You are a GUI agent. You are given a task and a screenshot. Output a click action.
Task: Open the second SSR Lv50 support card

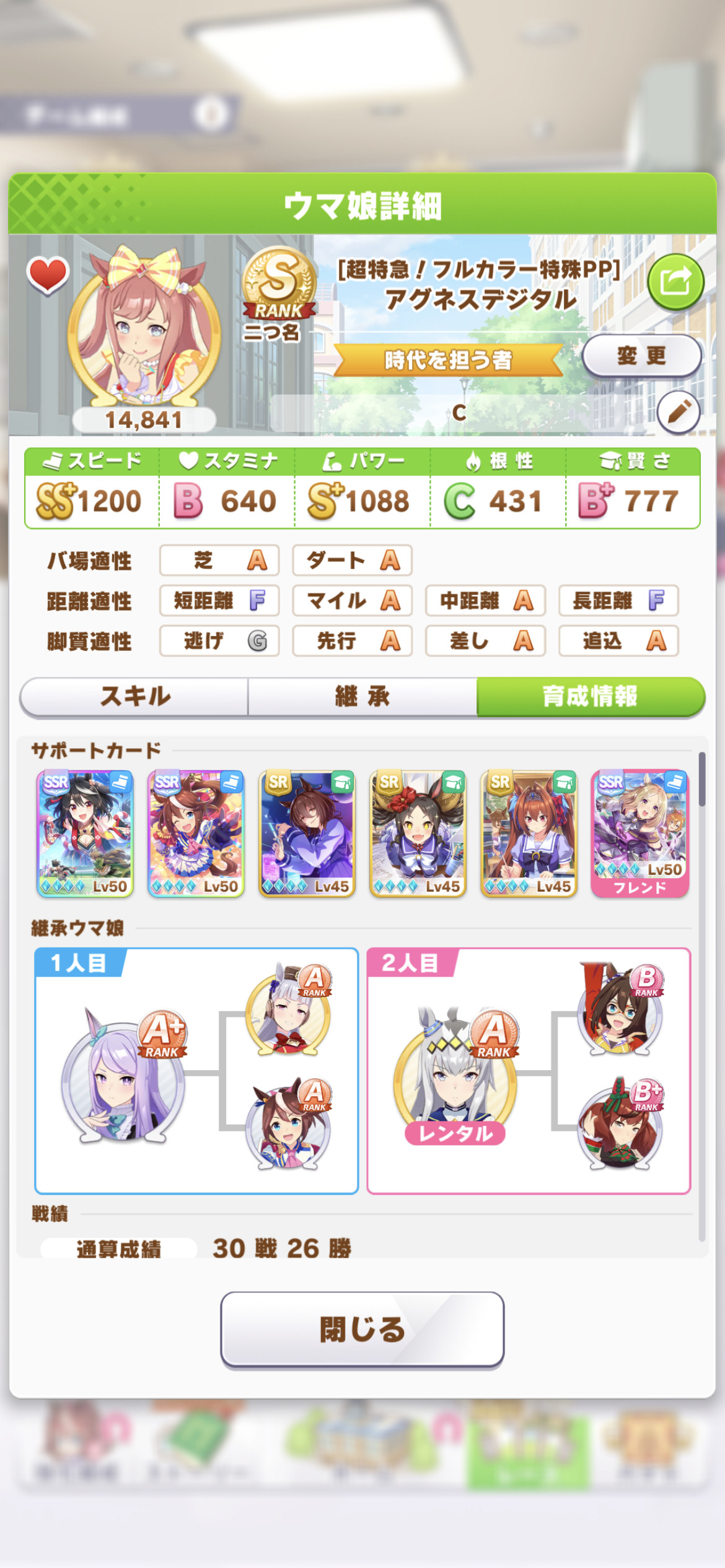click(196, 834)
